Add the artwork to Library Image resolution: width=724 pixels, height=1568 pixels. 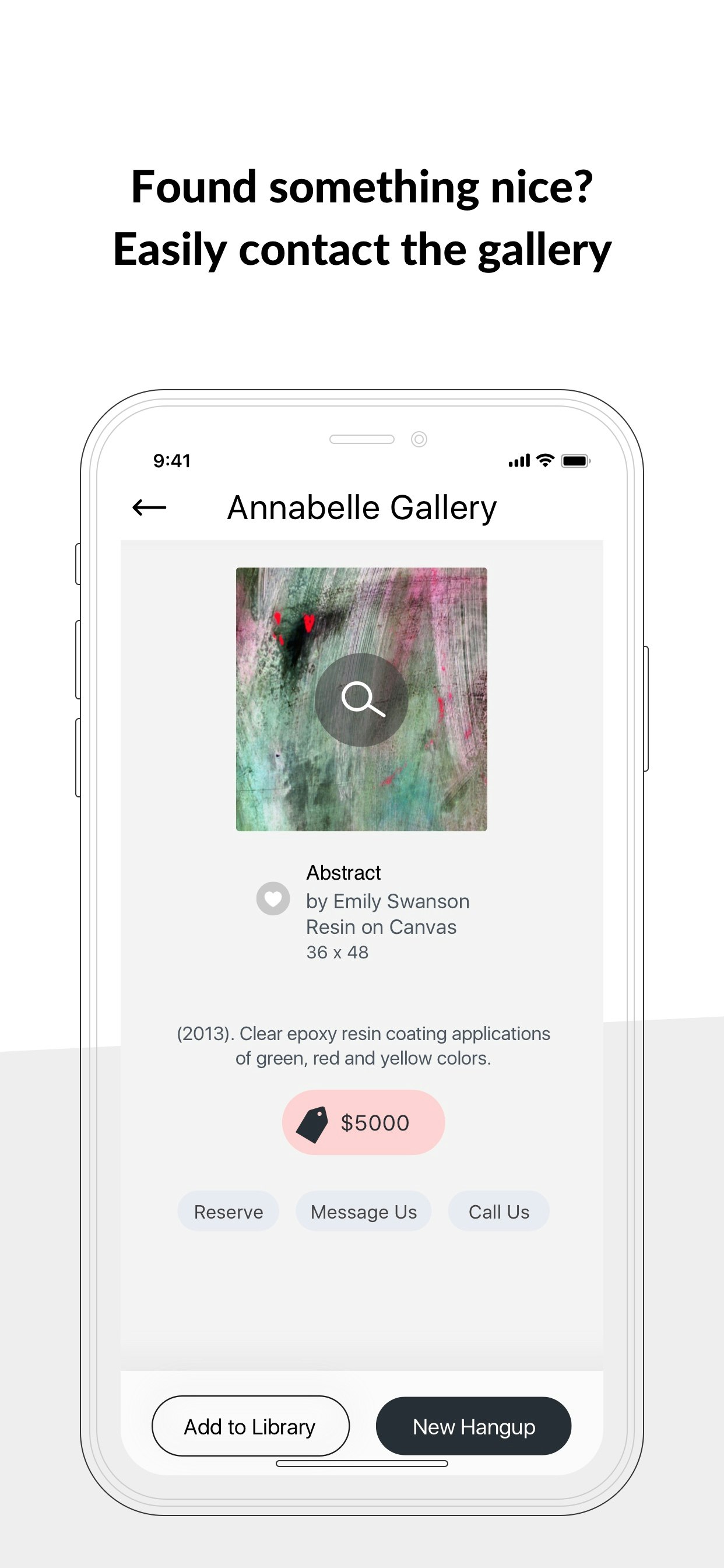pyautogui.click(x=249, y=1426)
